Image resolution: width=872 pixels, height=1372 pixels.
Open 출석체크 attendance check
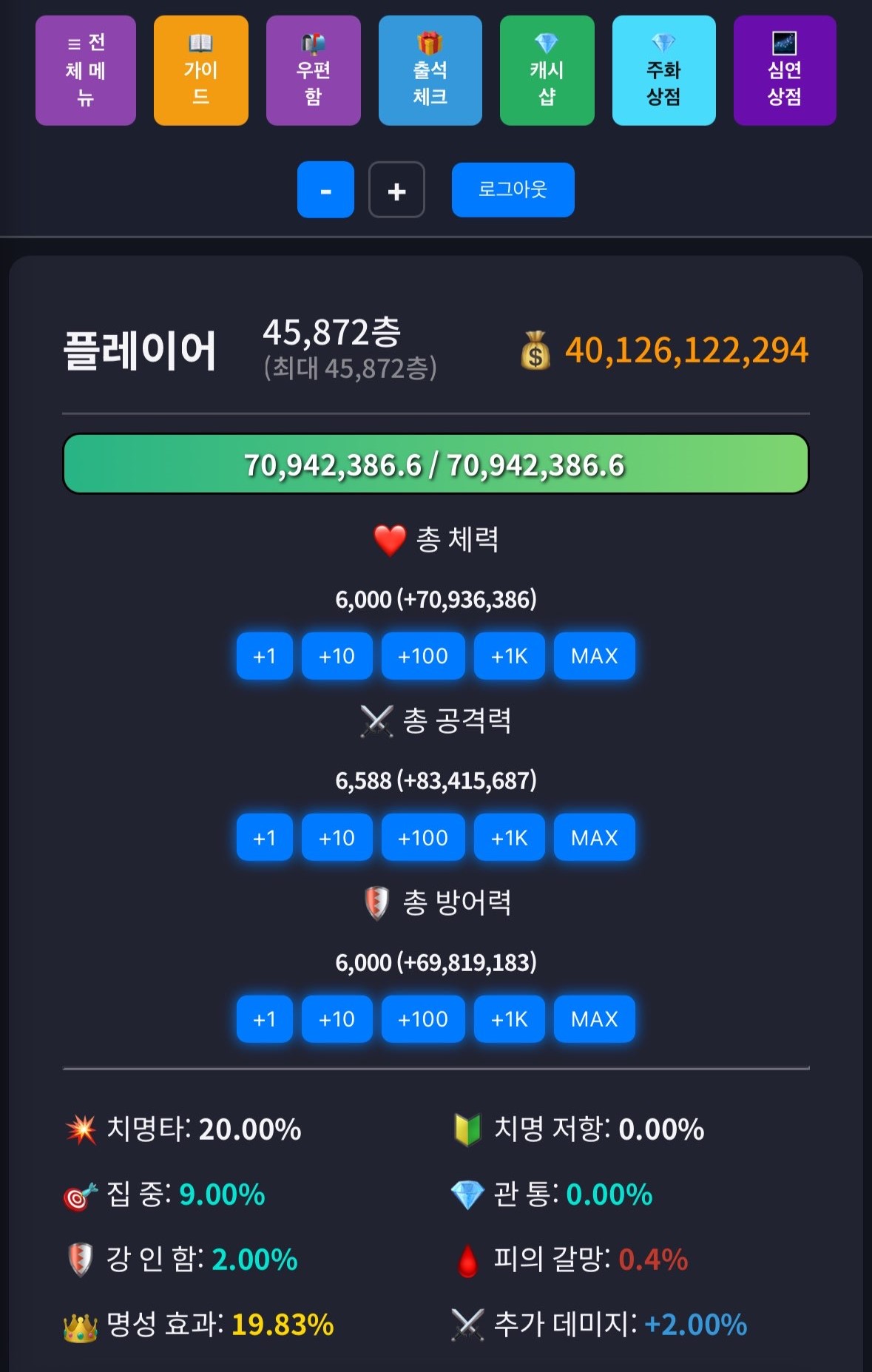[x=430, y=70]
